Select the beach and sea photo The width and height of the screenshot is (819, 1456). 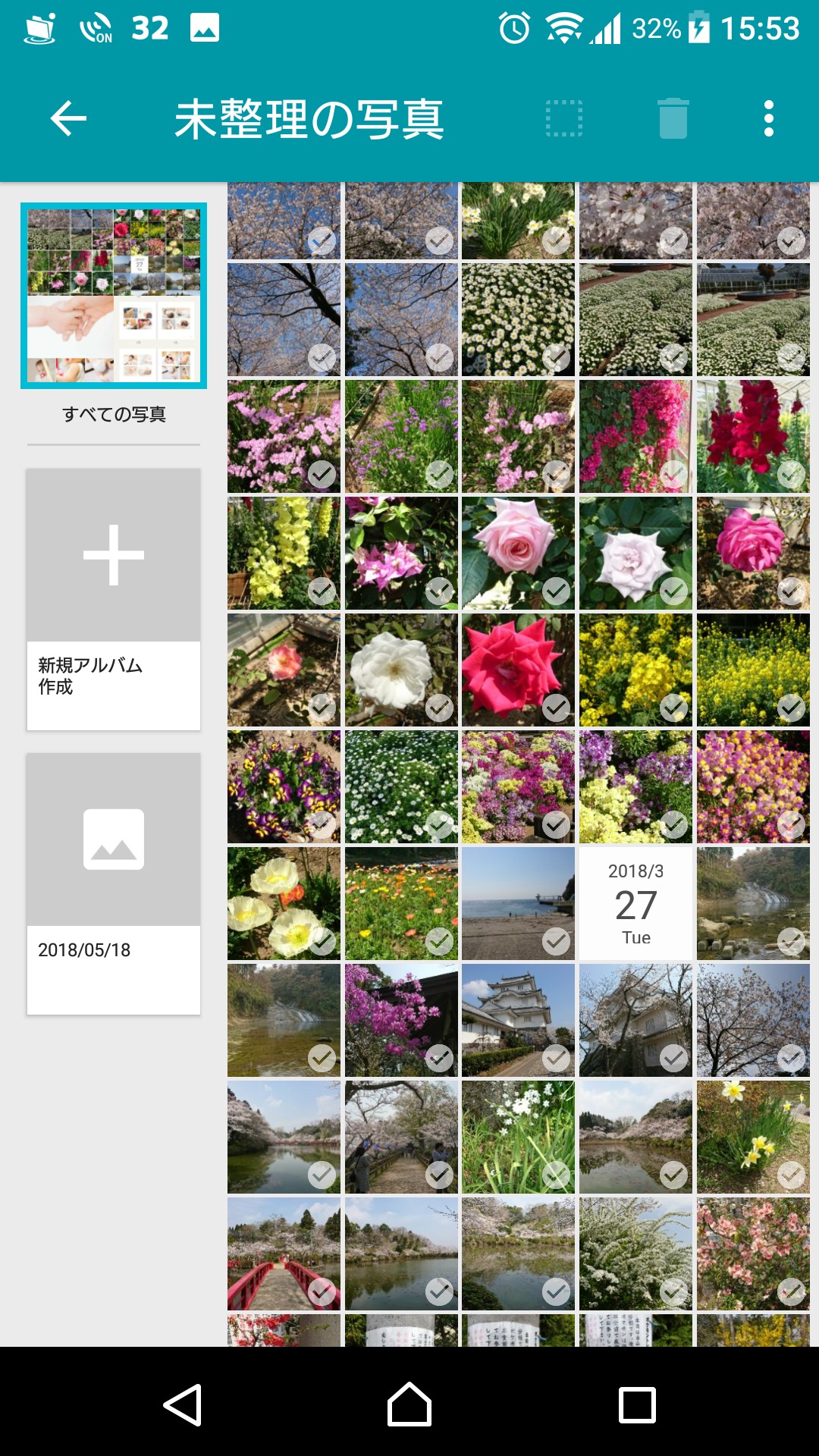(x=518, y=904)
